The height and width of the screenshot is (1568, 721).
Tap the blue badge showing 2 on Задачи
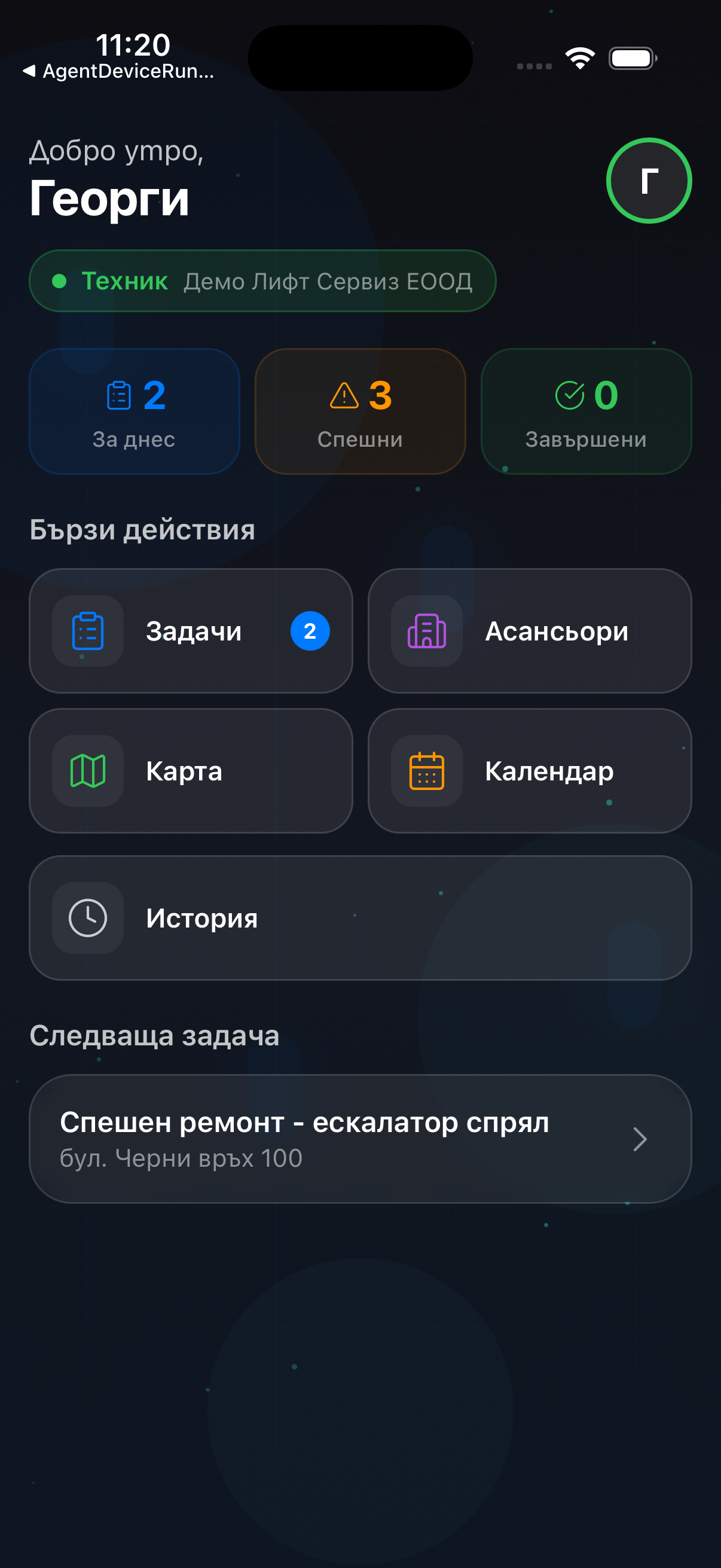(309, 632)
